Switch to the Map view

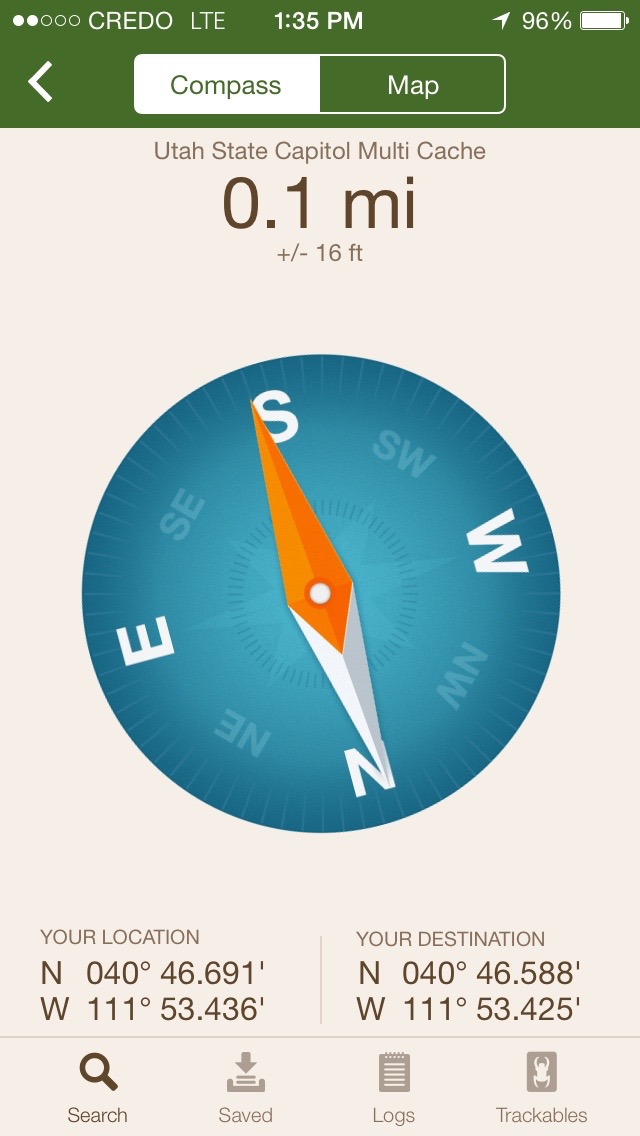413,85
